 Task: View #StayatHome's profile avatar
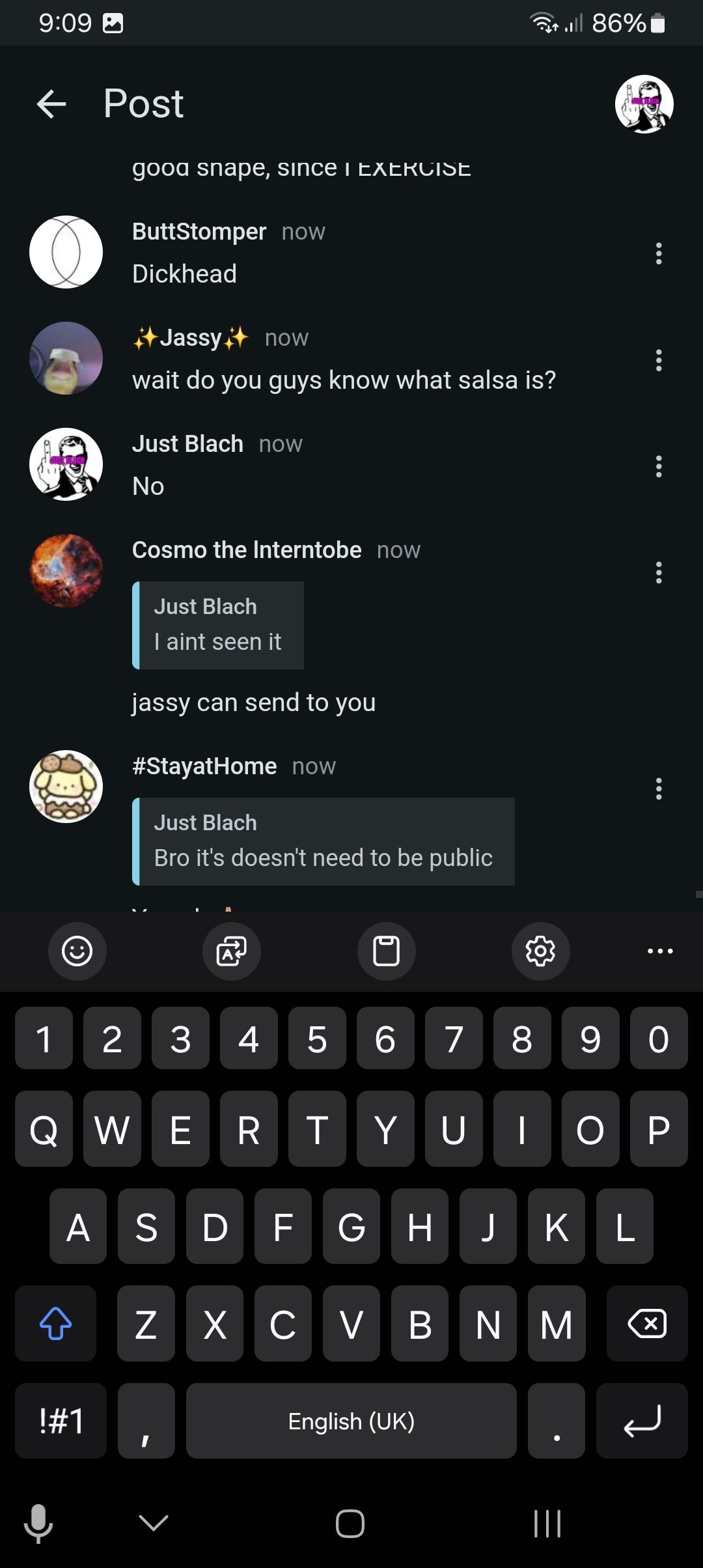[66, 787]
